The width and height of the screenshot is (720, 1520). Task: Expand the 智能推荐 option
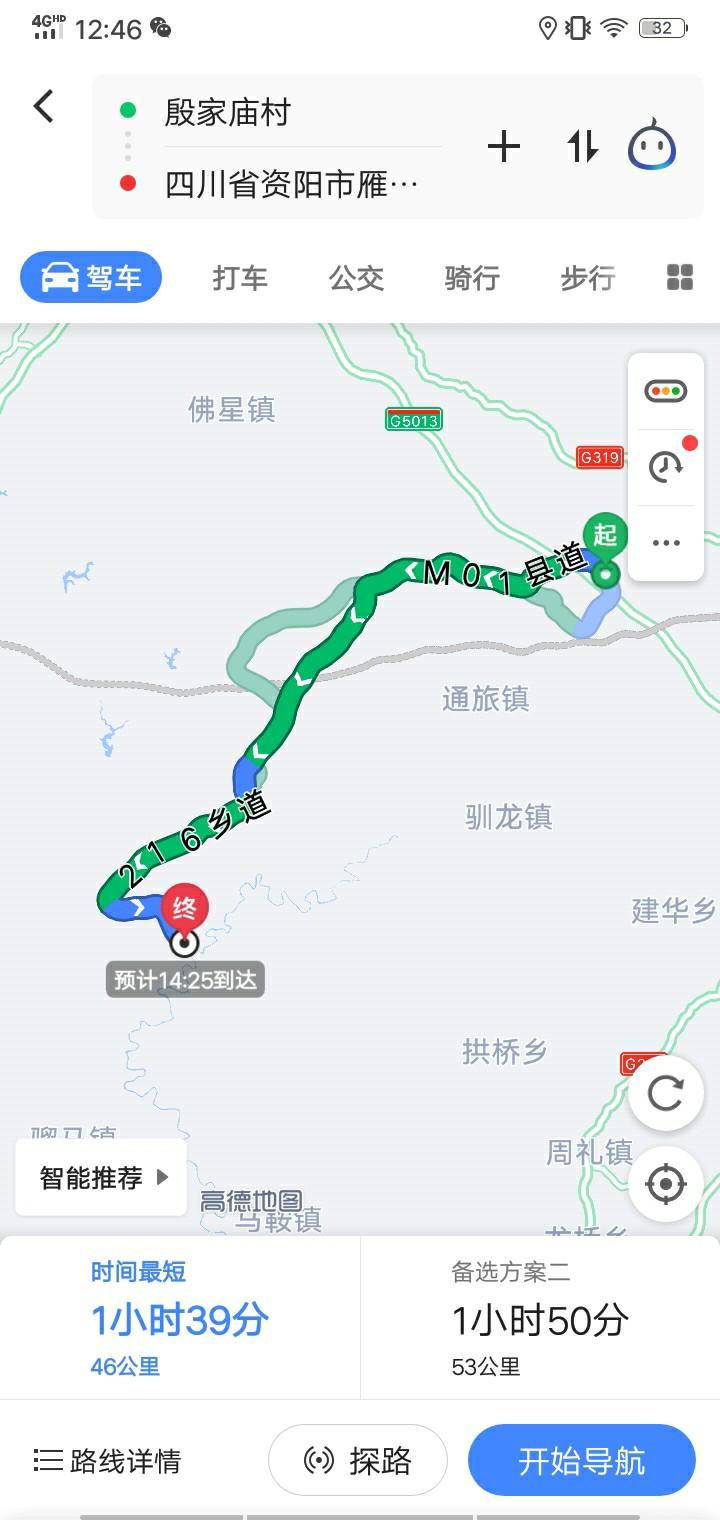click(102, 1177)
